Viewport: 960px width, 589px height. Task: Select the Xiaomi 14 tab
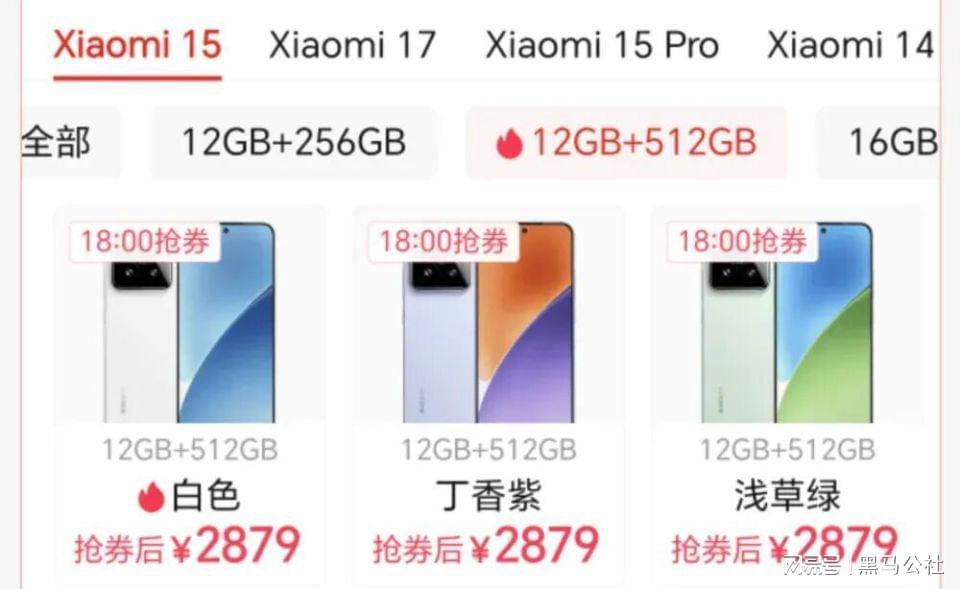pos(850,46)
